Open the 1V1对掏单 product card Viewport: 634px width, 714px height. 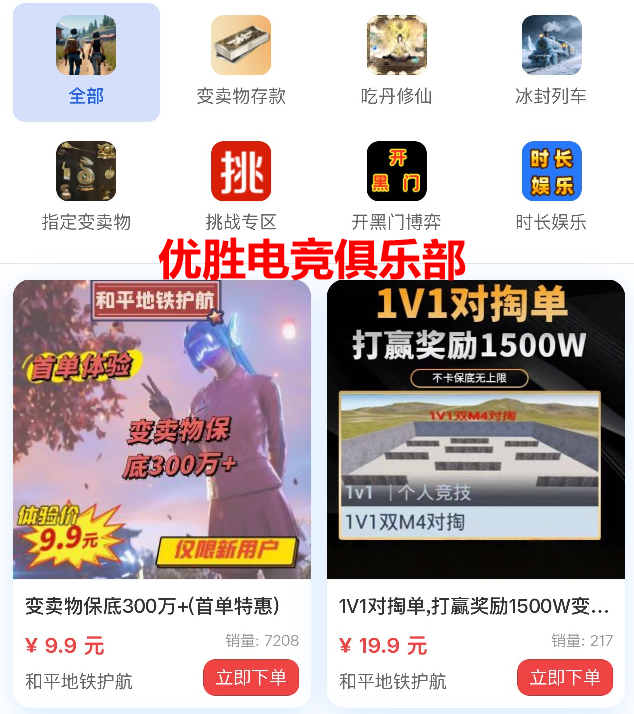(475, 430)
